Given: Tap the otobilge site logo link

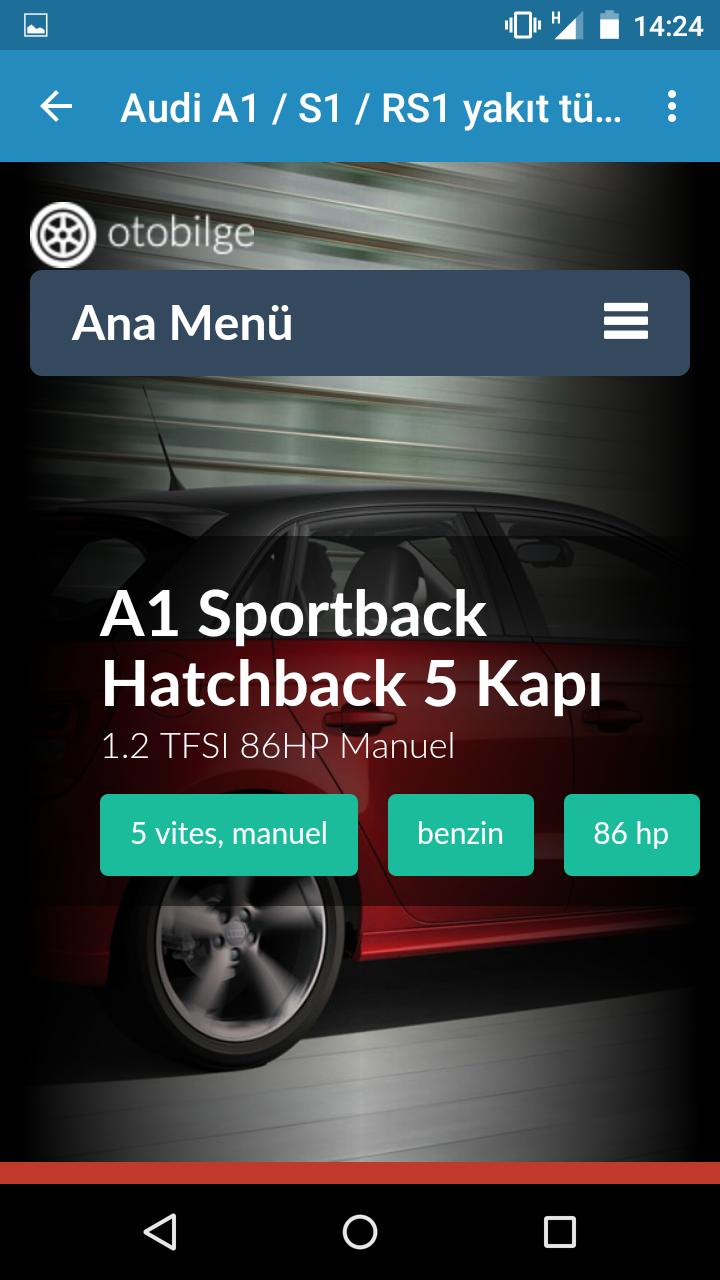Looking at the screenshot, I should pyautogui.click(x=142, y=234).
